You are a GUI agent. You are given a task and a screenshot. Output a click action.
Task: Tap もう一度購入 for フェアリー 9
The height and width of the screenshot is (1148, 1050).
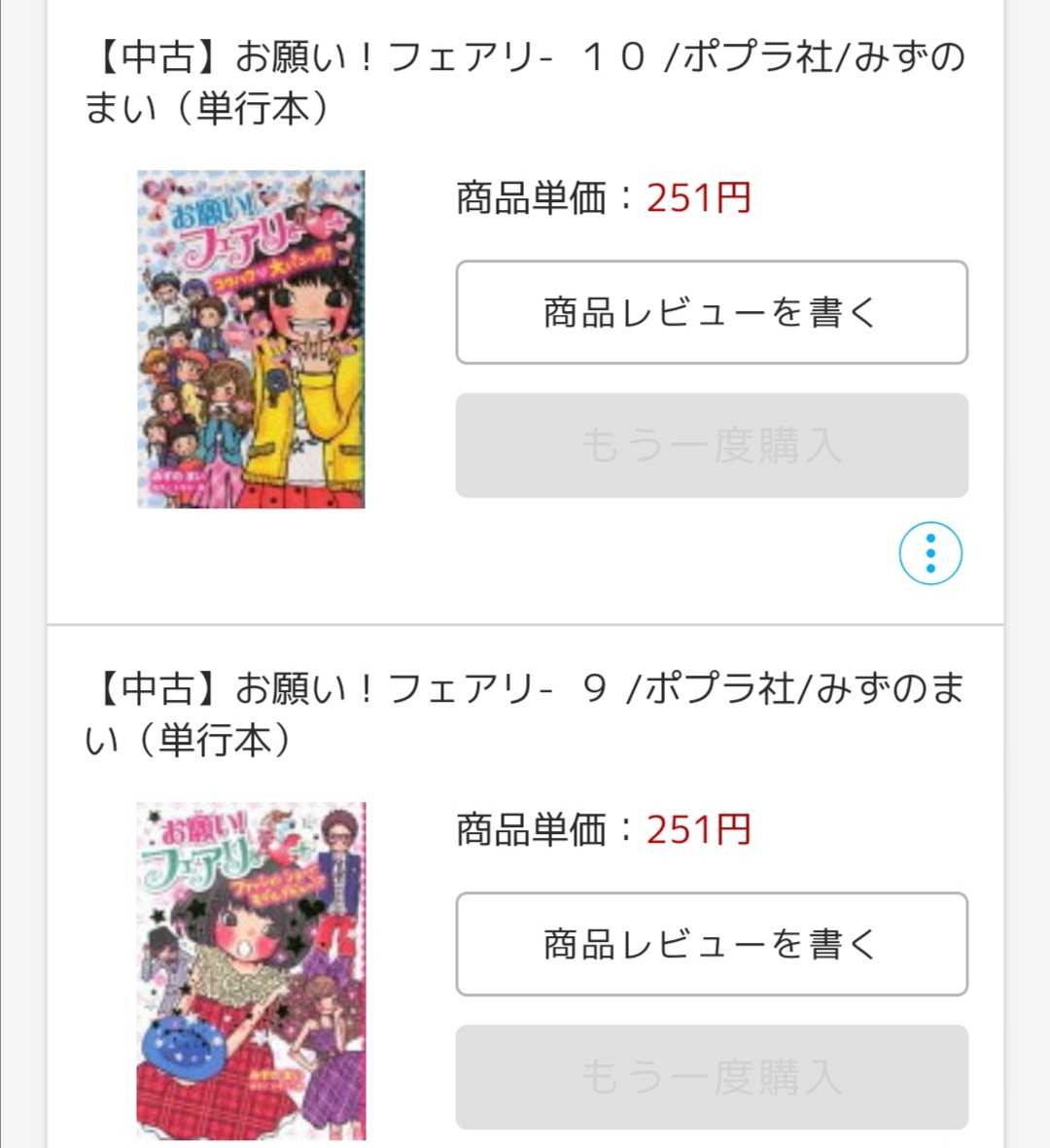(x=711, y=1077)
